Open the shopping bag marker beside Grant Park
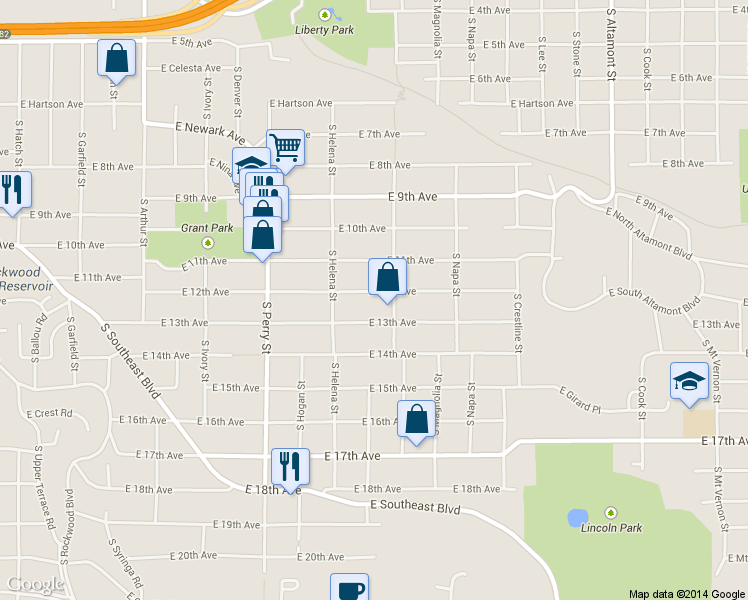Viewport: 748px width, 600px height. click(x=263, y=236)
